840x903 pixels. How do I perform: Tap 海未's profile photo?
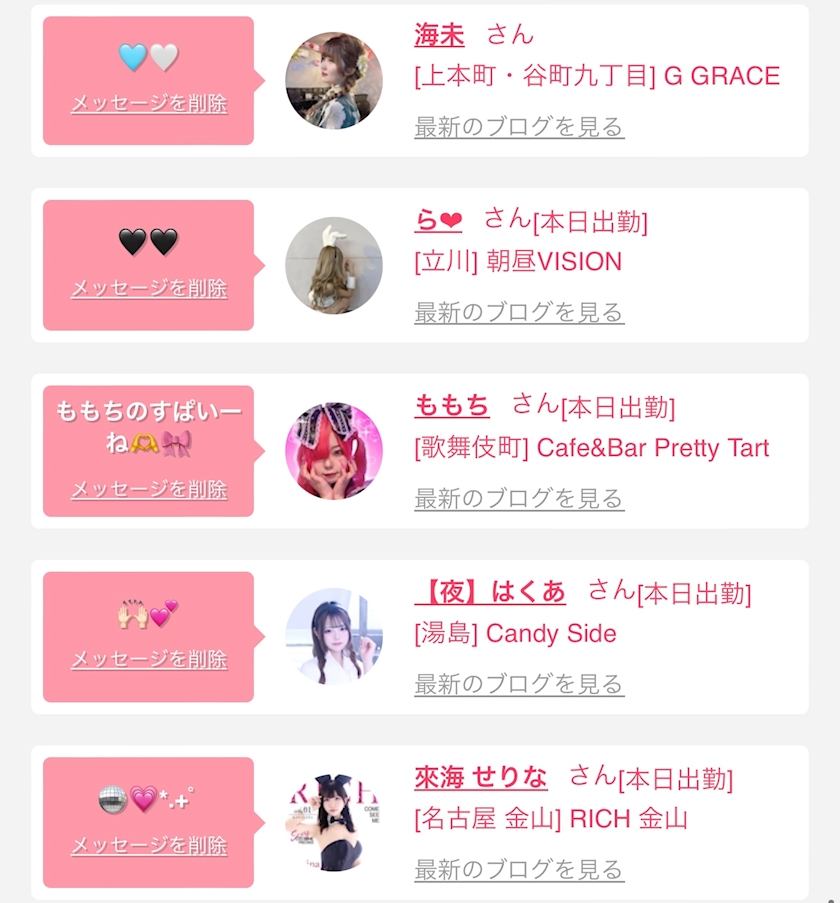click(334, 80)
